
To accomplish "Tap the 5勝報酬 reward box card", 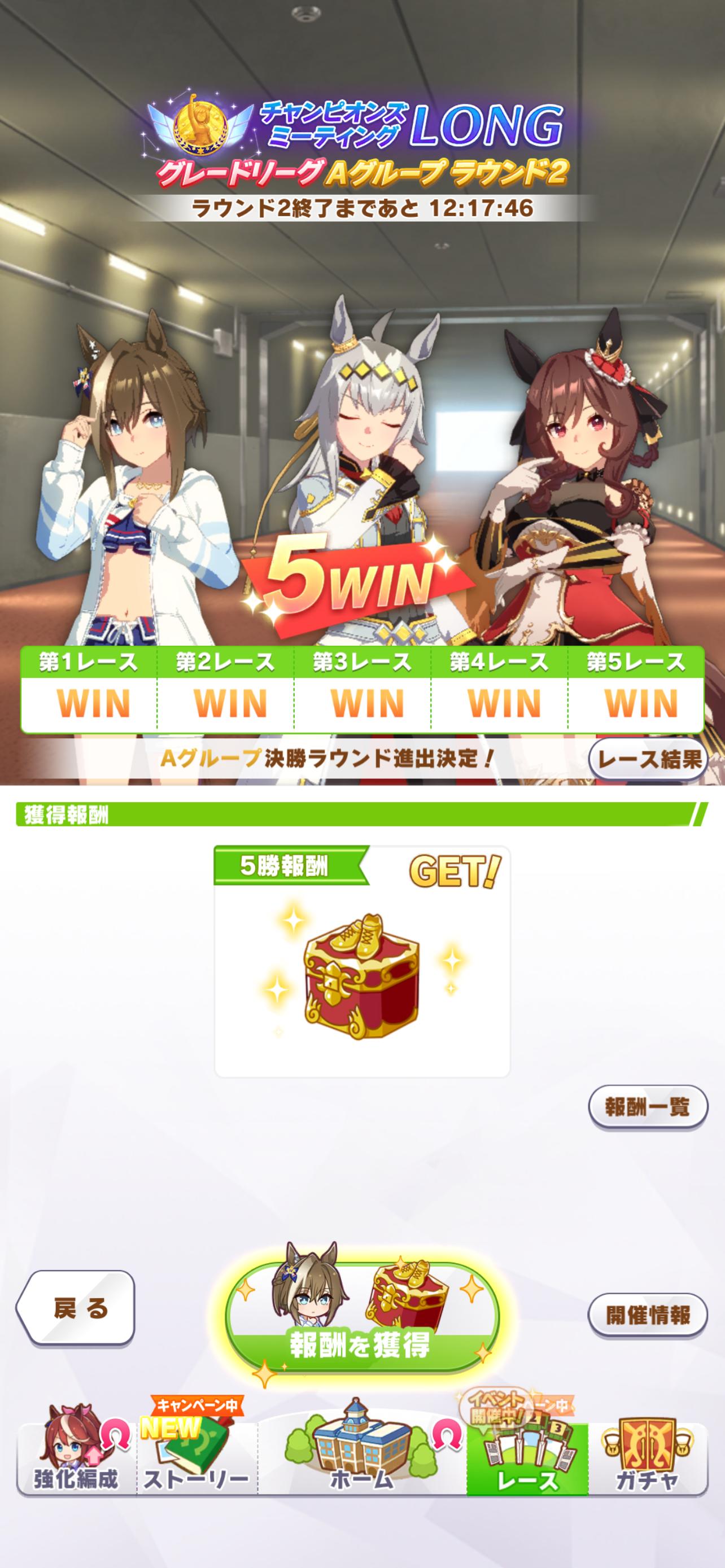I will (361, 962).
